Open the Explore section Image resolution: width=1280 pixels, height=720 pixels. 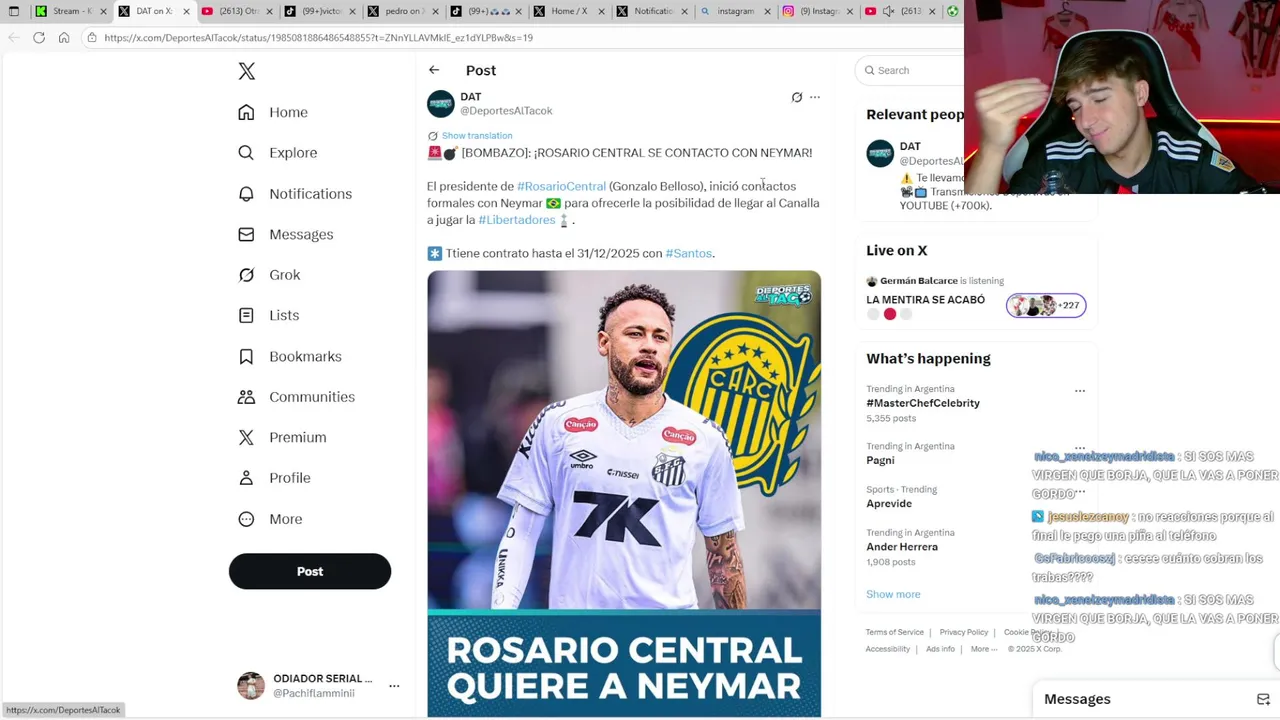292,153
